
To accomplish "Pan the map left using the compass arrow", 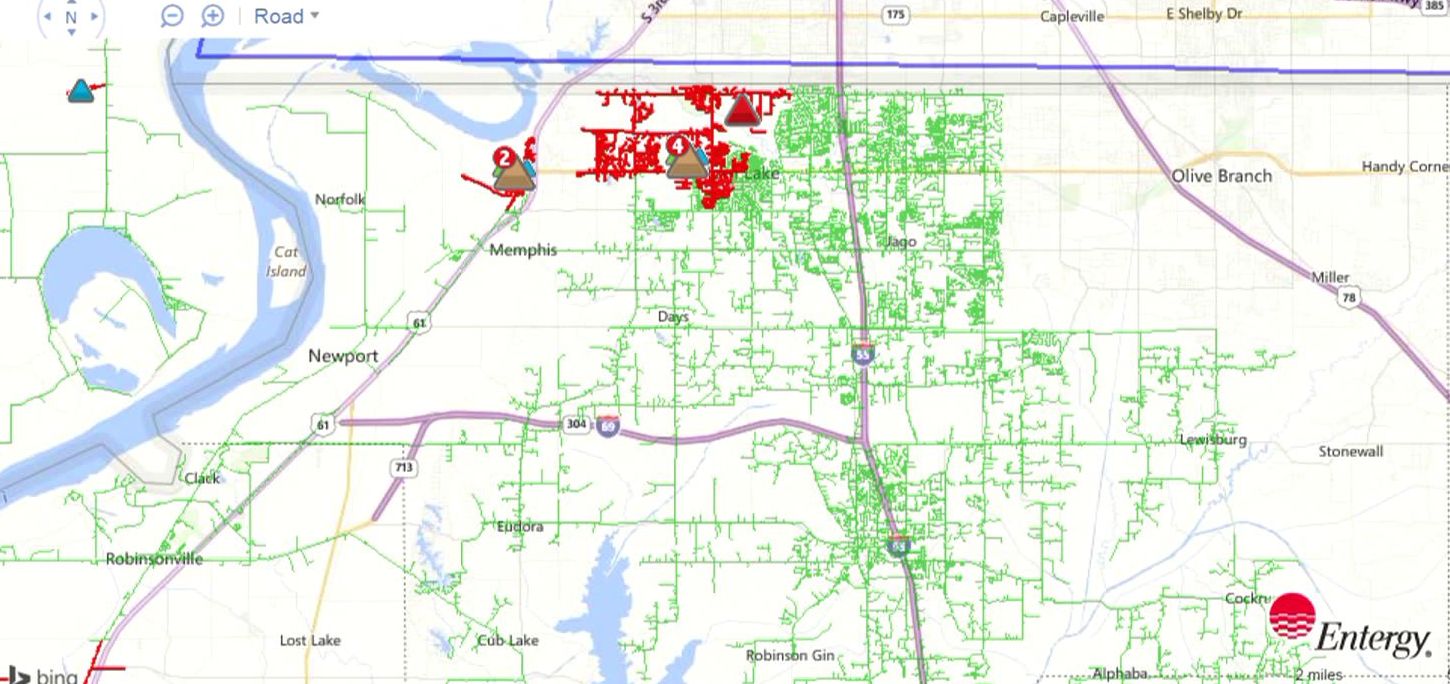I will (47, 16).
